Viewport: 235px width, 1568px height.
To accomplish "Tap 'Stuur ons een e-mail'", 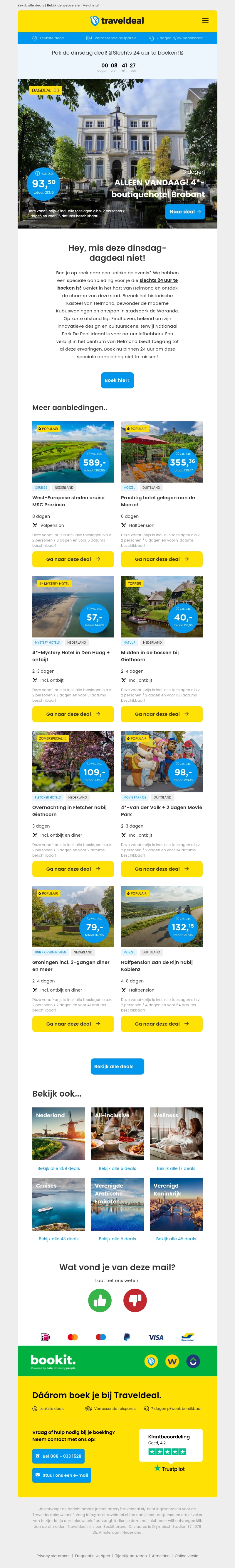I will [x=61, y=1475].
